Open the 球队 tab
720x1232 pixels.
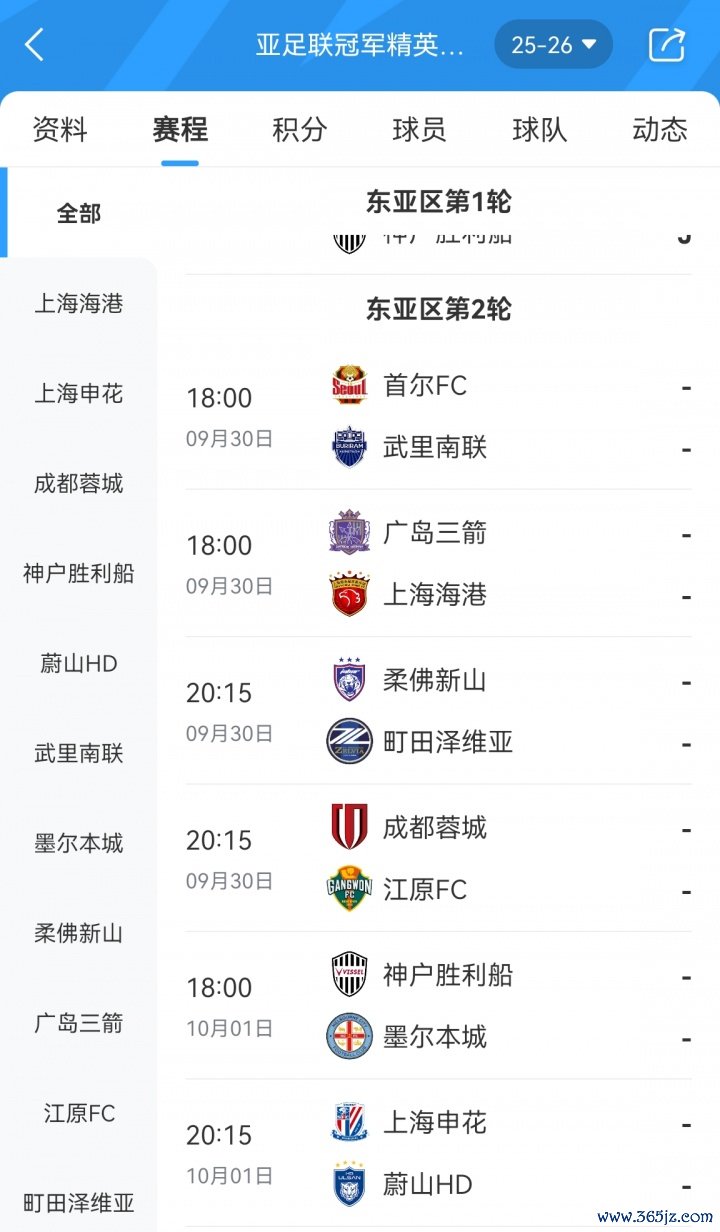540,129
